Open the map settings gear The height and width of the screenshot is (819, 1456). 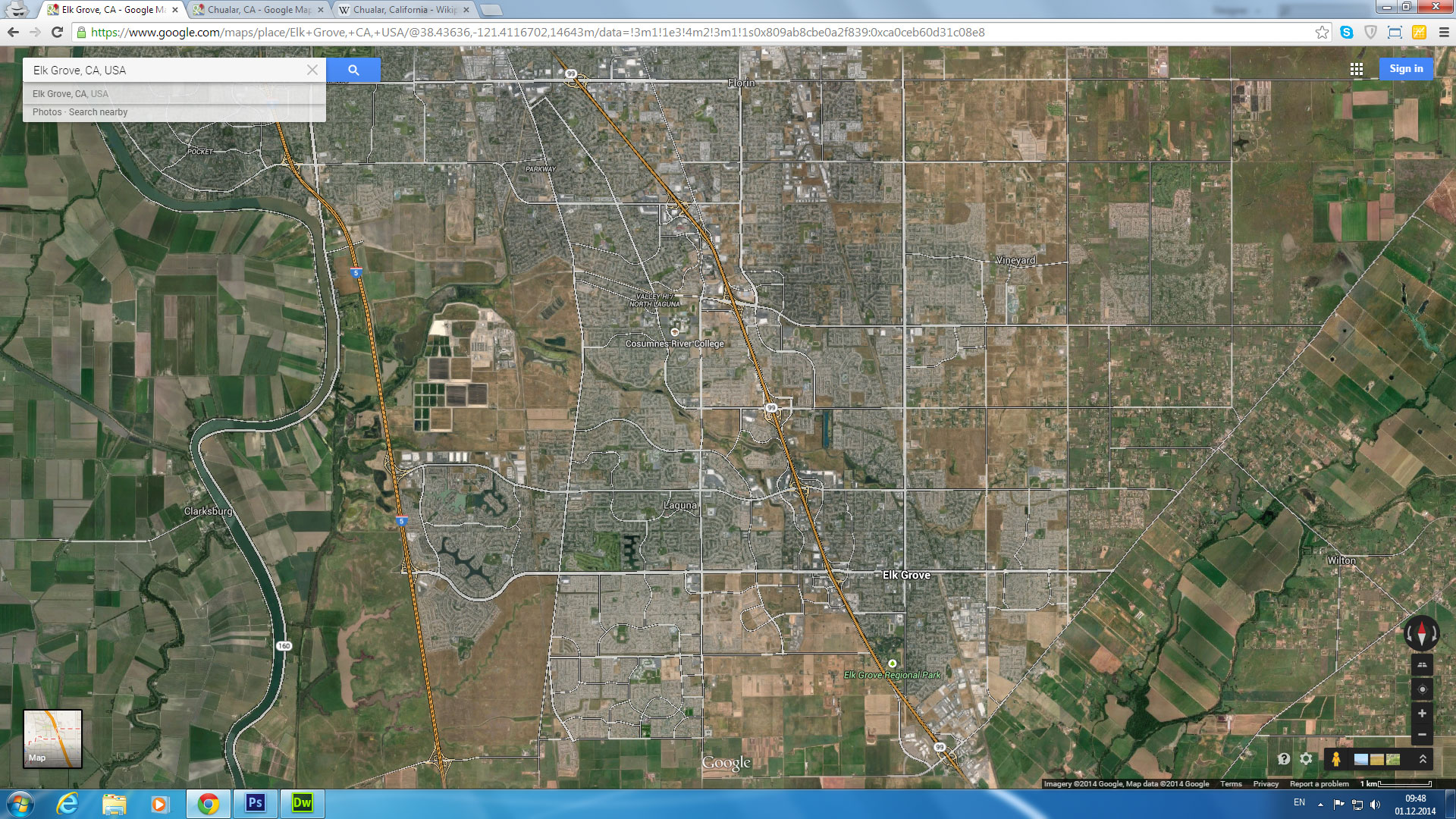coord(1306,758)
